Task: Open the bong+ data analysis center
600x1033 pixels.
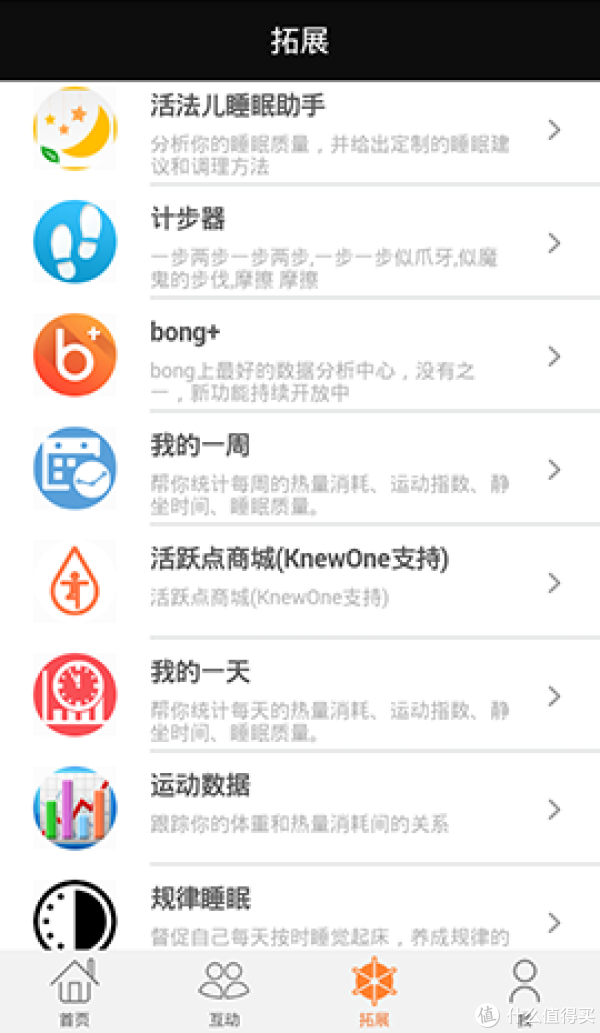Action: pos(300,356)
